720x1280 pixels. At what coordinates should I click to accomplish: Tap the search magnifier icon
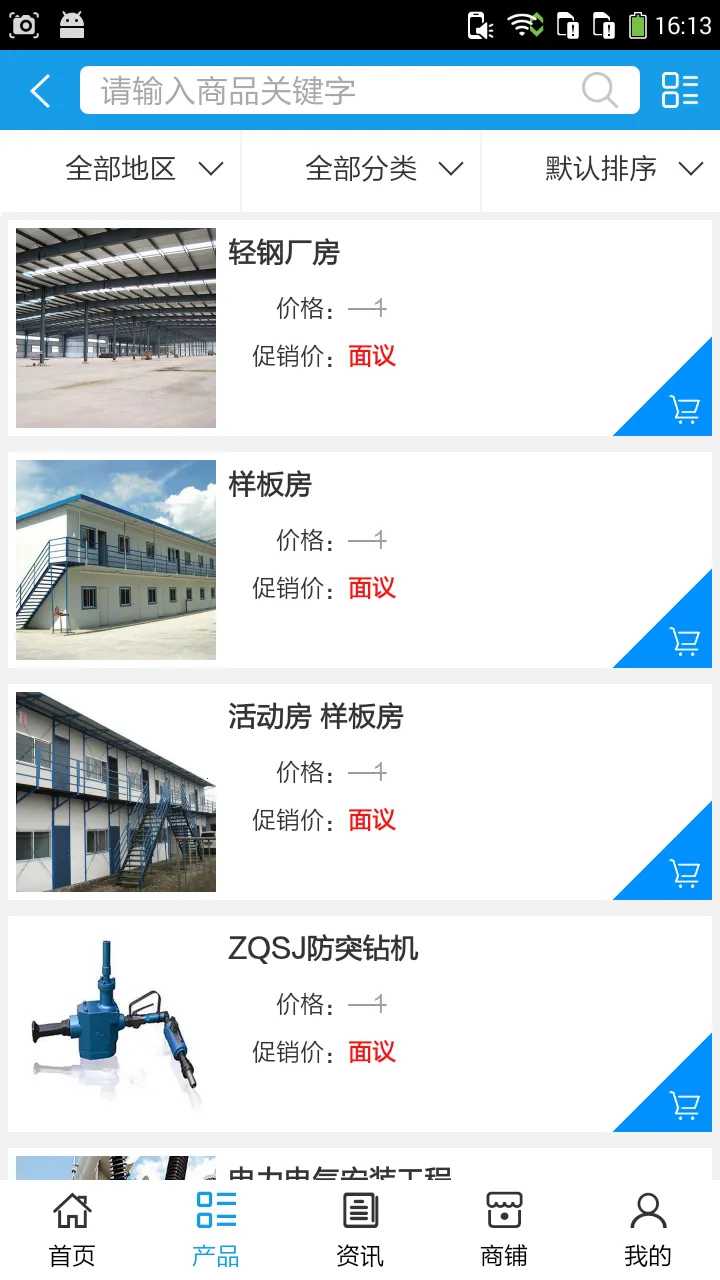click(599, 90)
